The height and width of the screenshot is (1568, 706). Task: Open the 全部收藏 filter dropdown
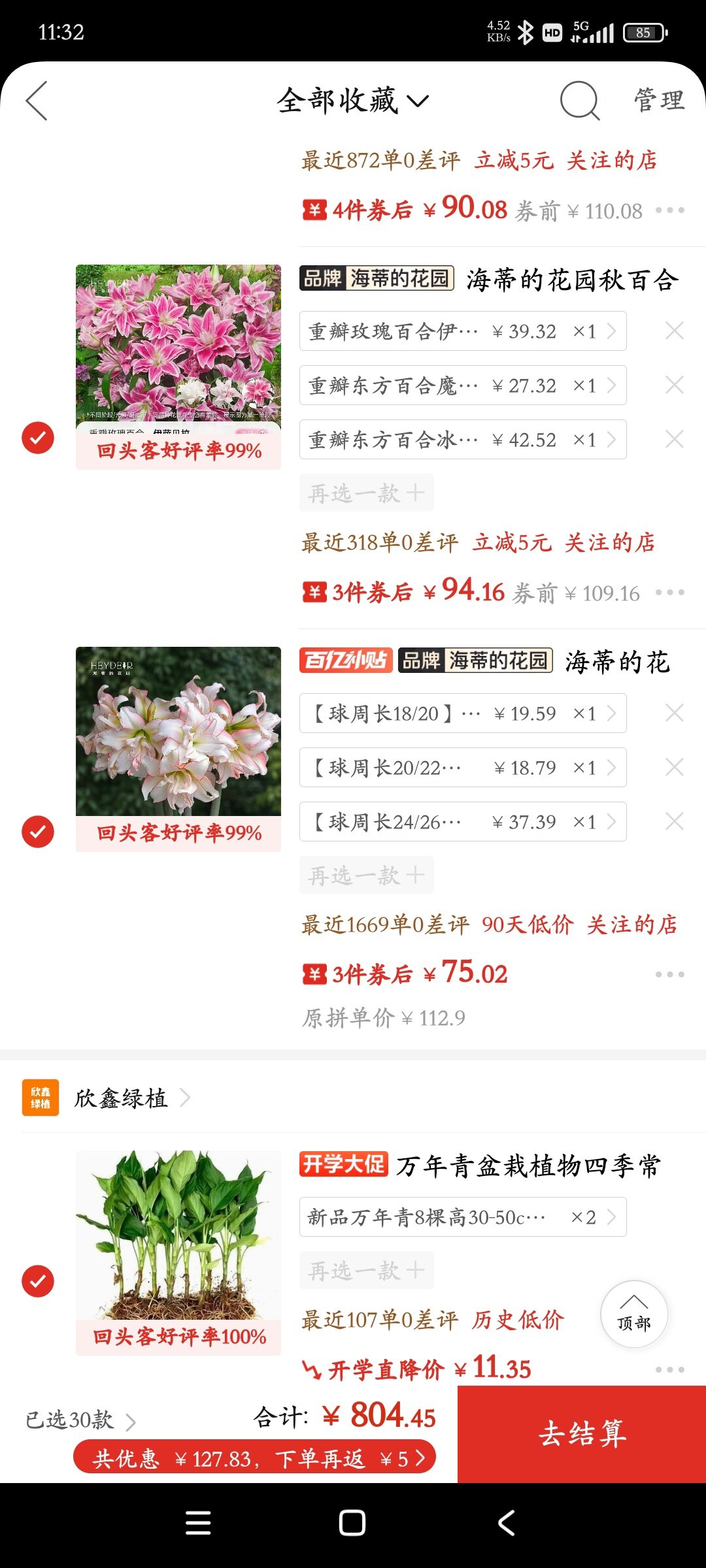[353, 101]
